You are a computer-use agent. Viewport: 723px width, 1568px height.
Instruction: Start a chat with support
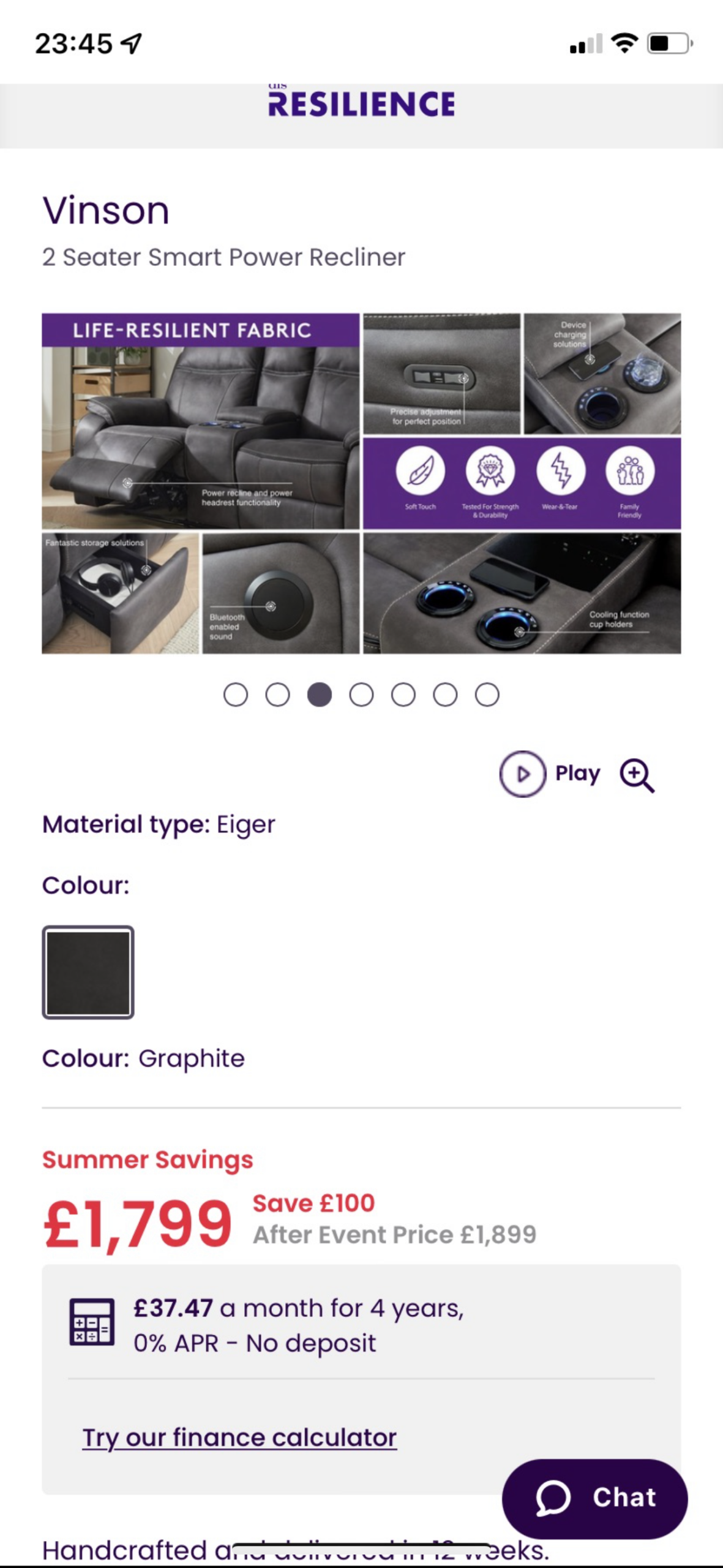pyautogui.click(x=594, y=1498)
